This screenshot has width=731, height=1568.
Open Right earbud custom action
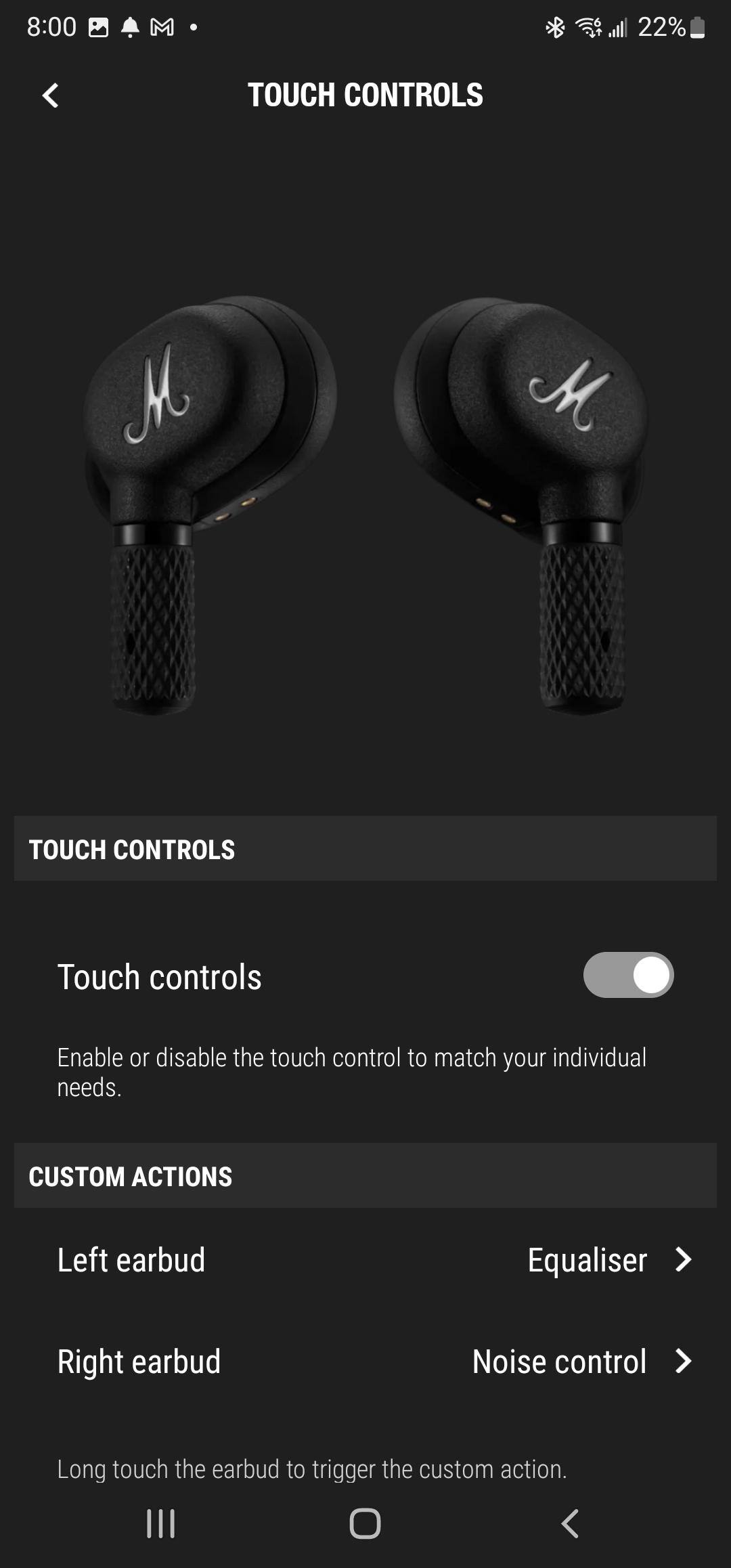365,1362
